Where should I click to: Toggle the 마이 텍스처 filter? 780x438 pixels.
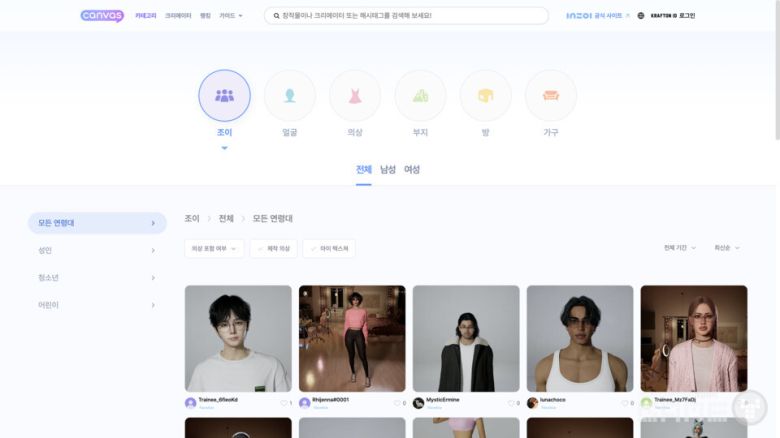(x=328, y=248)
